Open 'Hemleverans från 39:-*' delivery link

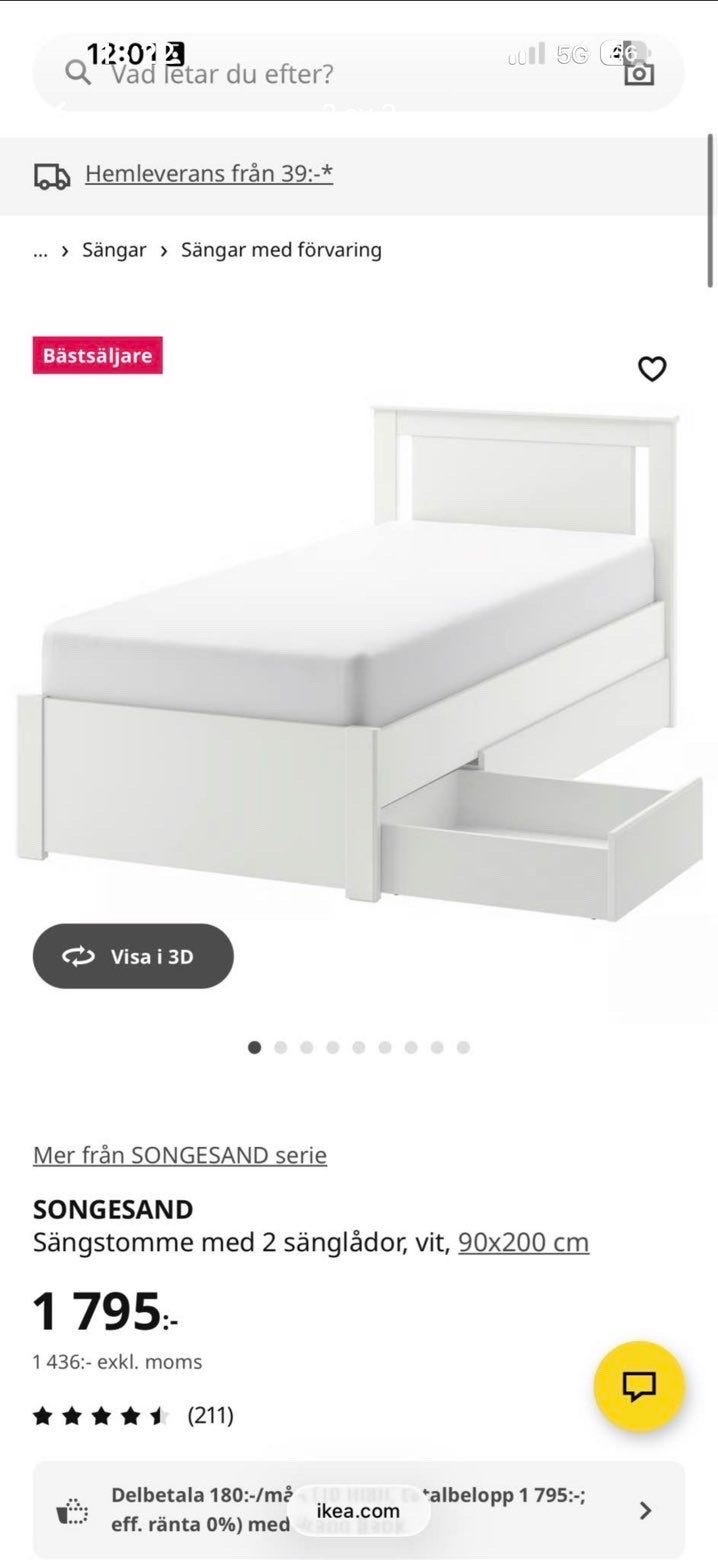pos(208,174)
